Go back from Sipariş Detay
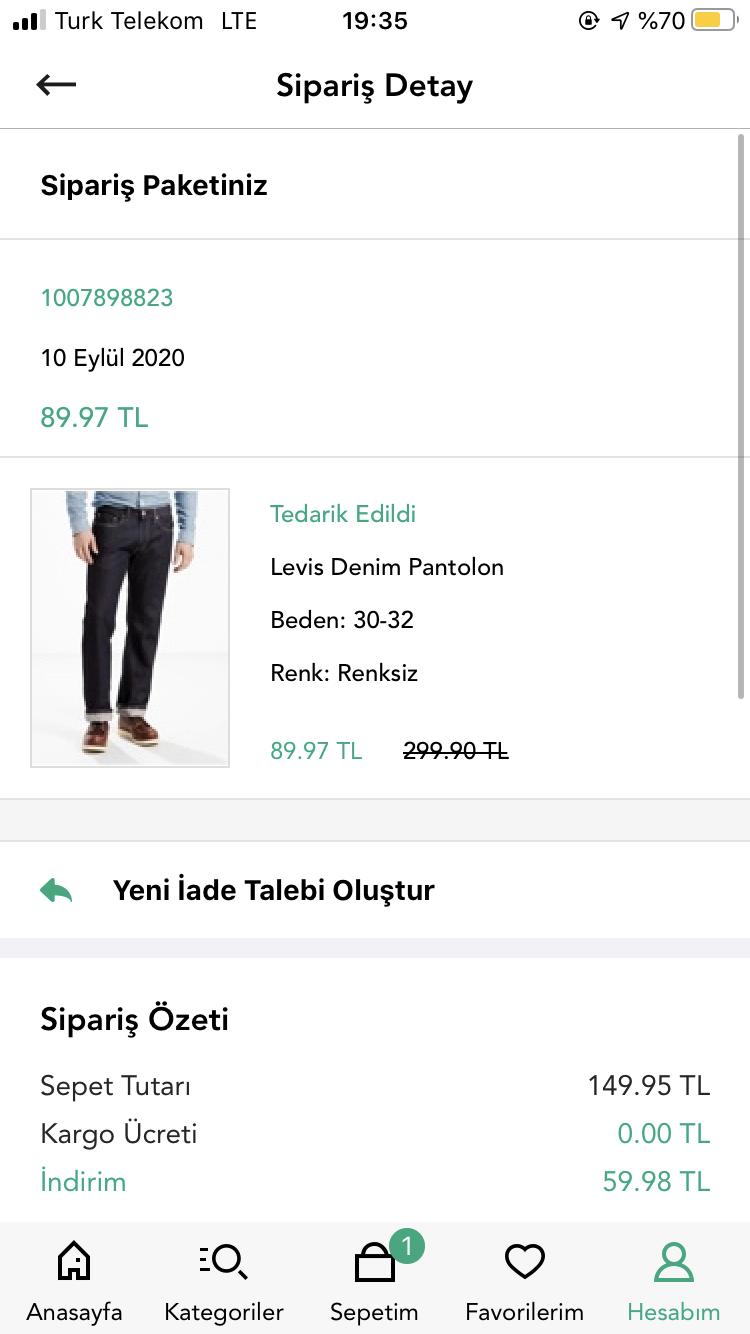The image size is (750, 1334). (x=56, y=86)
